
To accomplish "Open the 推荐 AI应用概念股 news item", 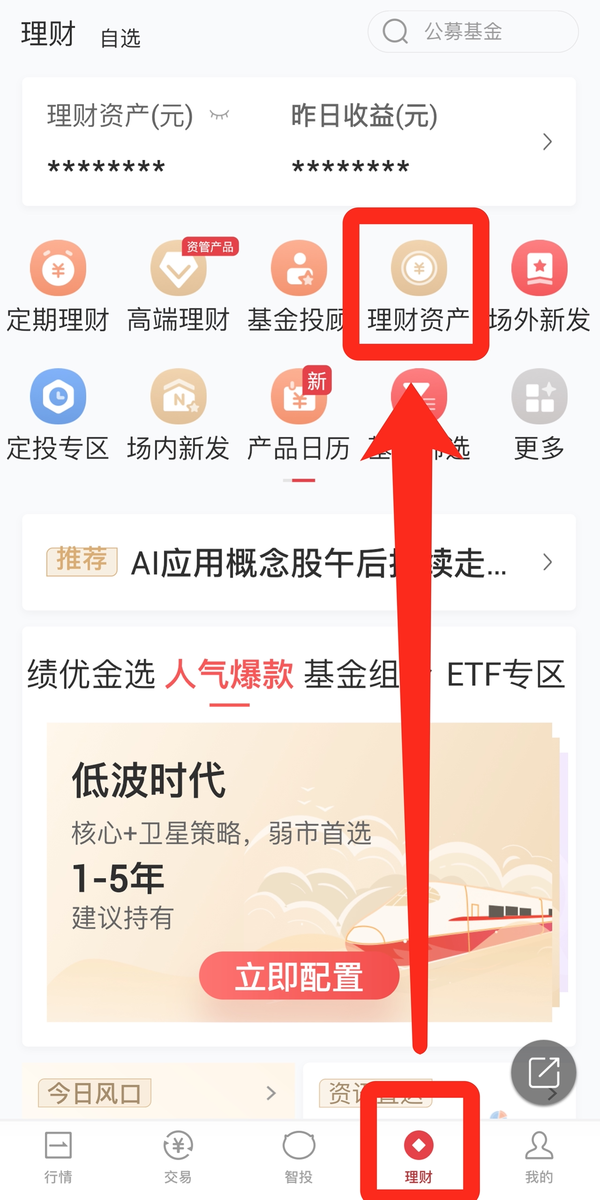I will point(299,562).
